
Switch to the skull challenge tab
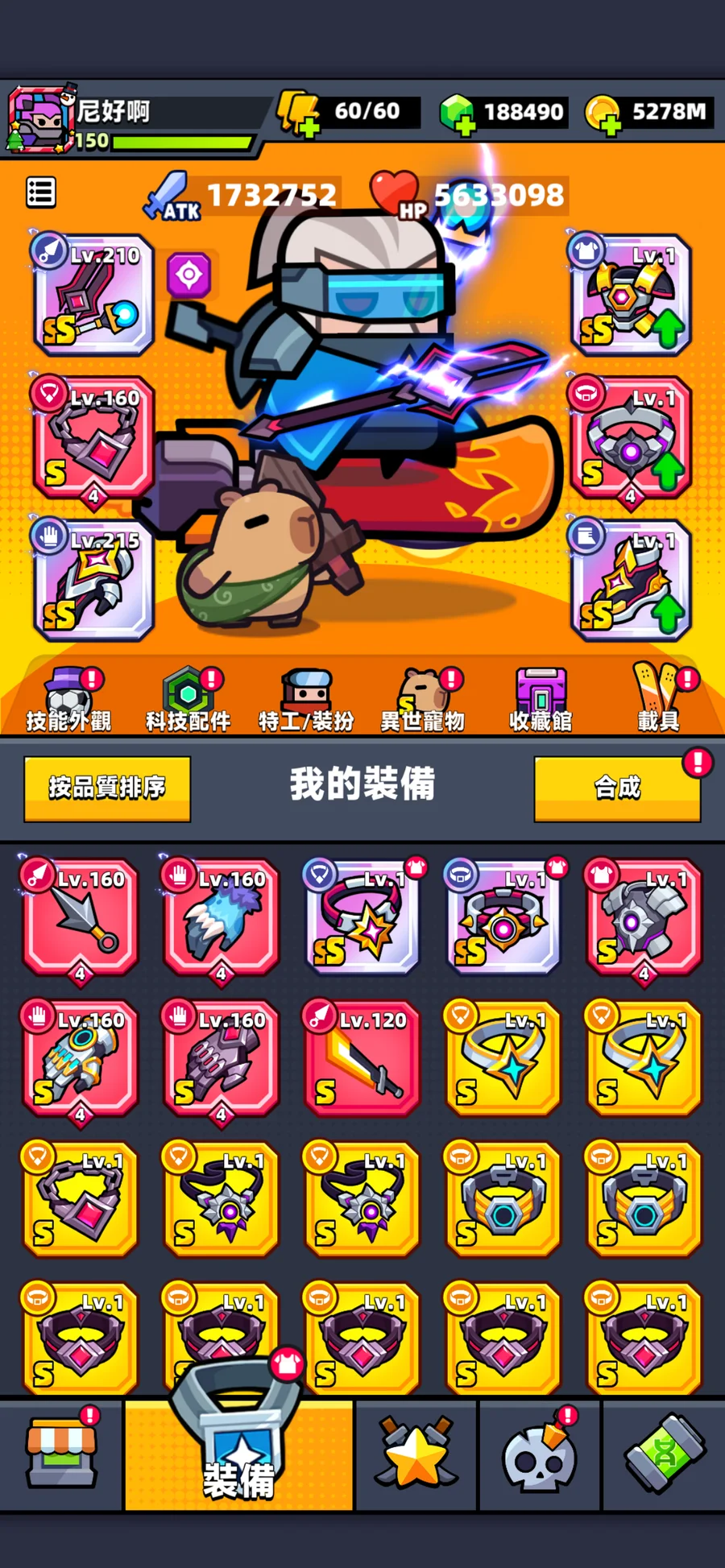point(540,1454)
